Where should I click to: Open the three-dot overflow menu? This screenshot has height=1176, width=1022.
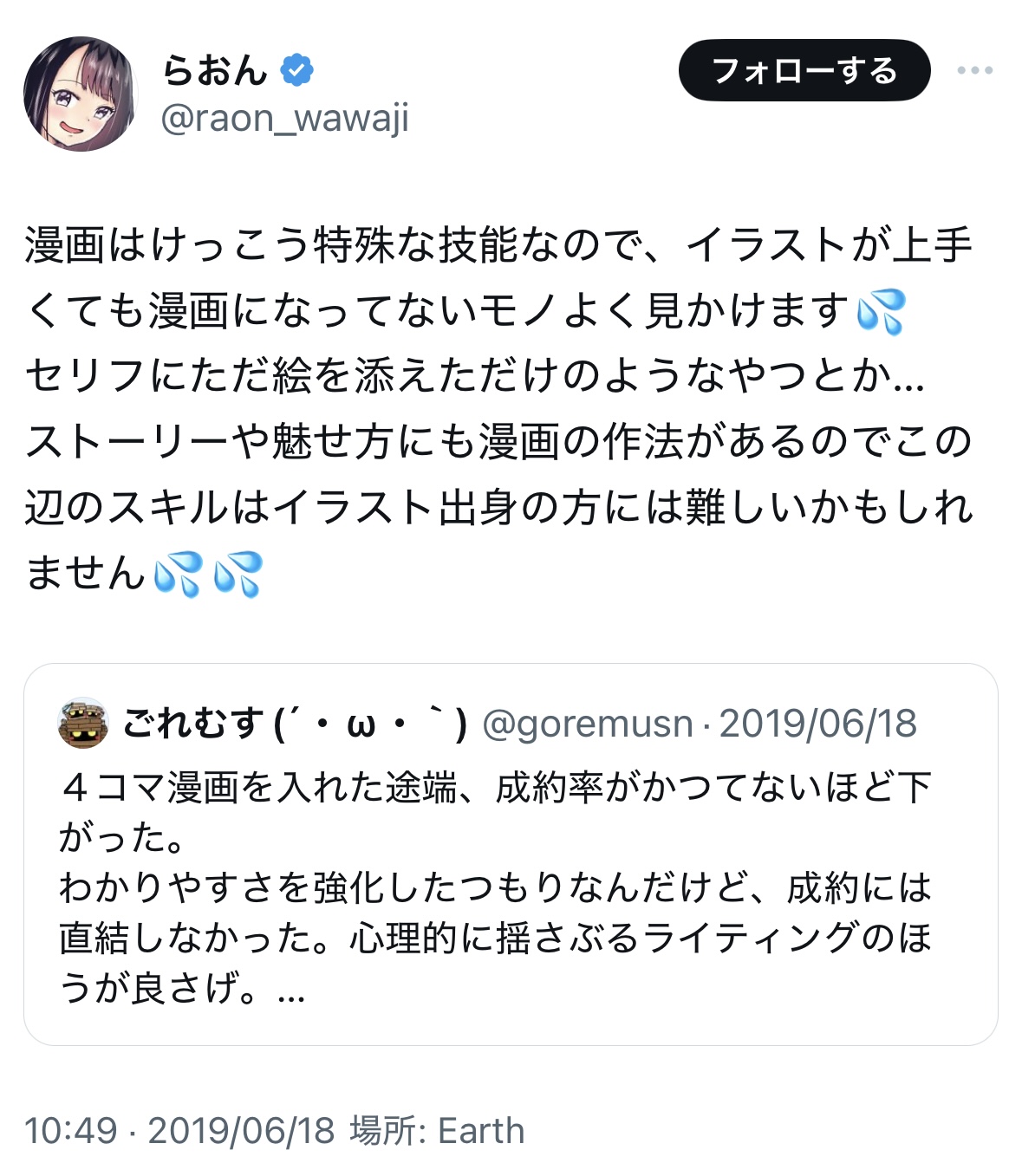[x=974, y=70]
